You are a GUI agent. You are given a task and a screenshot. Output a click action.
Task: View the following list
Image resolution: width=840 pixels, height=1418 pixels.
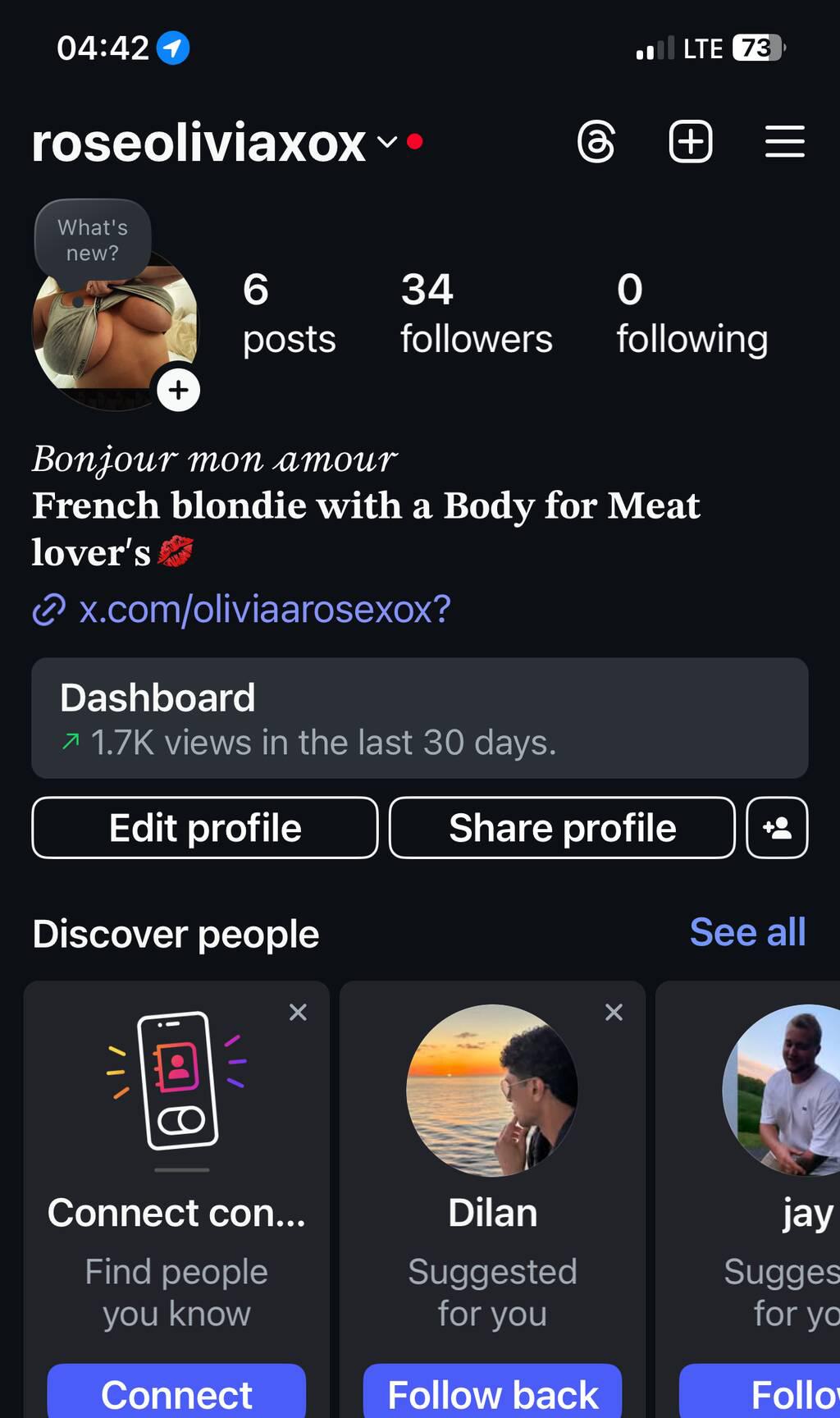[x=692, y=315]
